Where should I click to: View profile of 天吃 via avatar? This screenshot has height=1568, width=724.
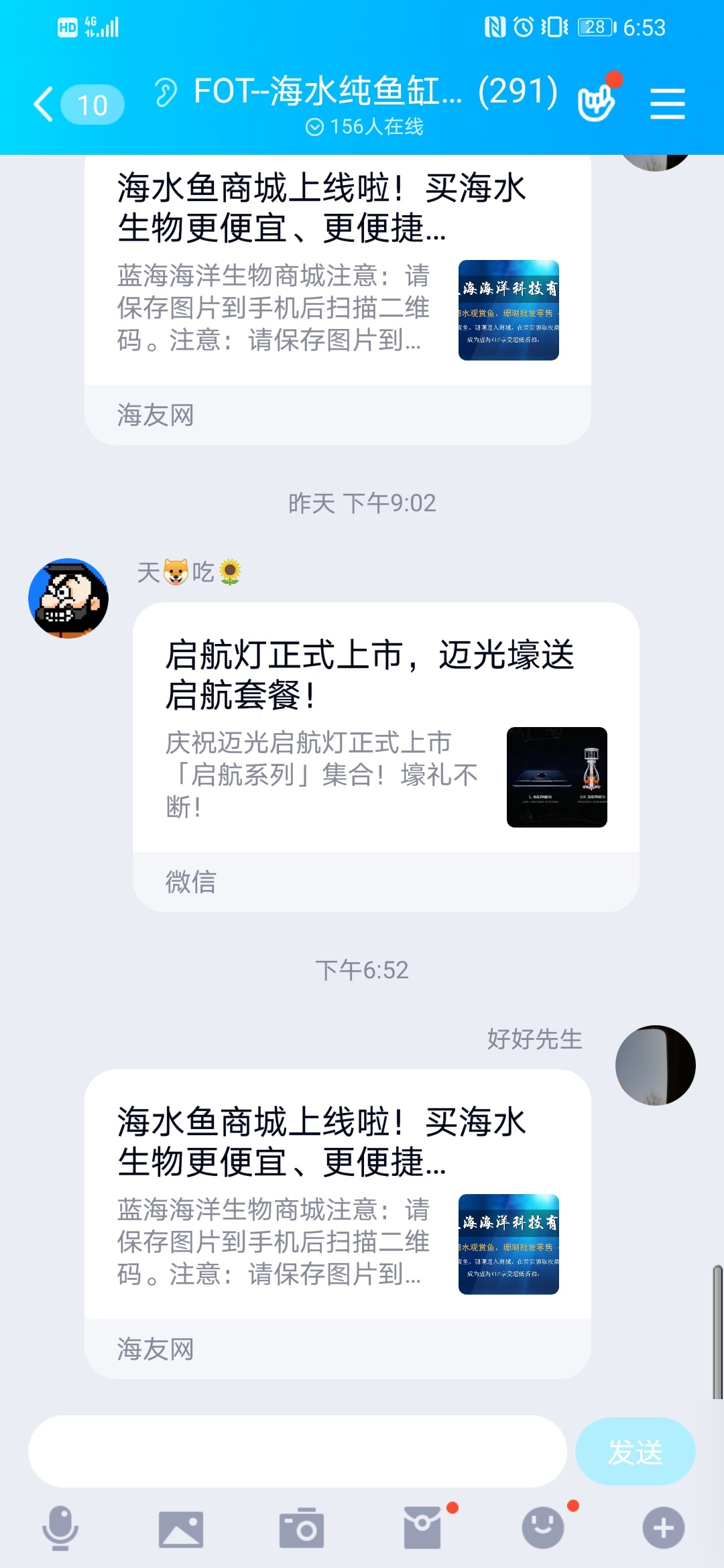pyautogui.click(x=68, y=598)
